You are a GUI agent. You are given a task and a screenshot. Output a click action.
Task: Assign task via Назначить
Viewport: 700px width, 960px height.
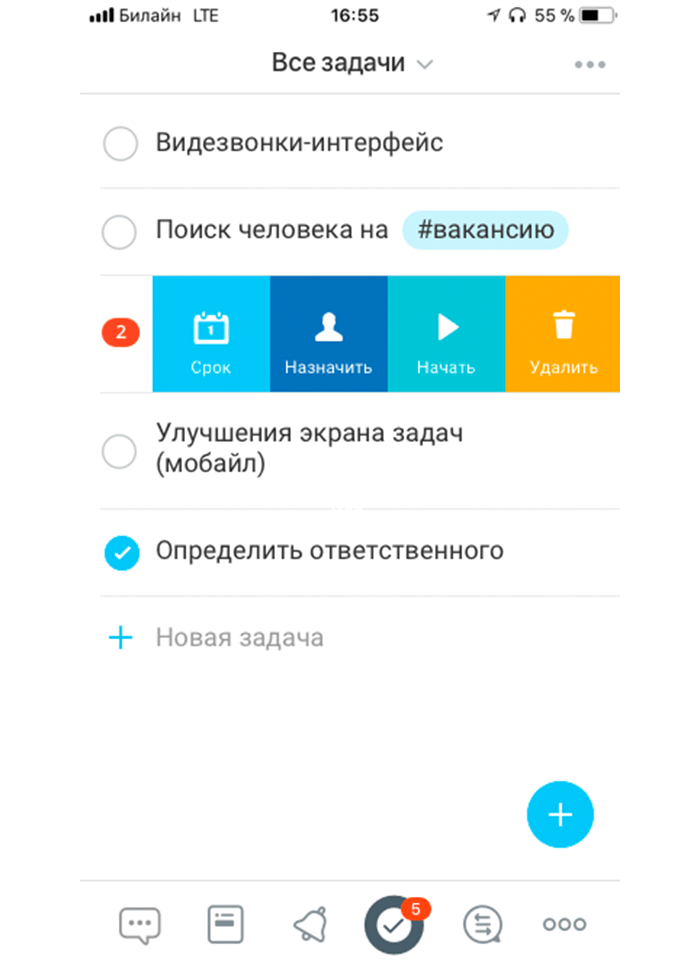point(328,335)
